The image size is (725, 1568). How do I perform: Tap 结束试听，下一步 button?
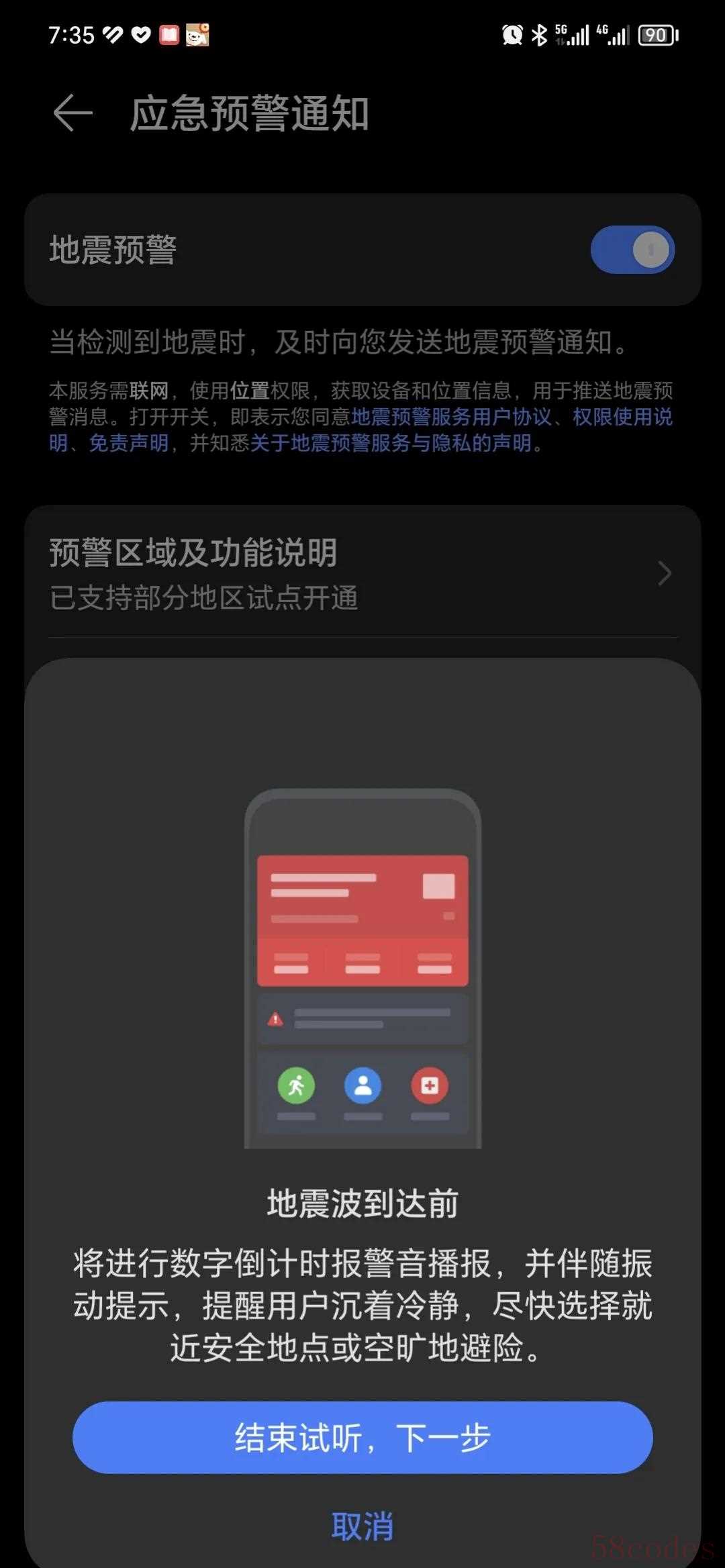click(x=362, y=1438)
